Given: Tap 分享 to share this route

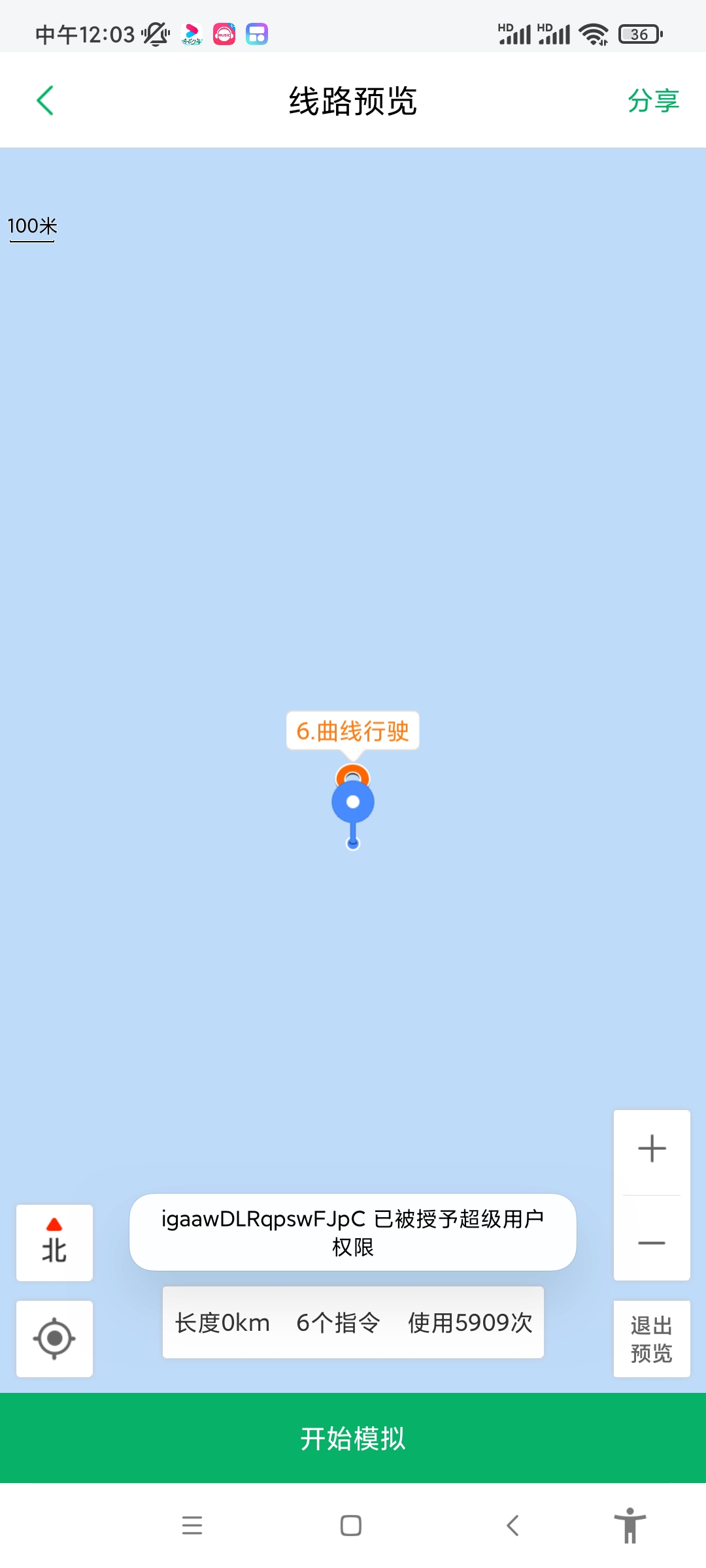Looking at the screenshot, I should tap(653, 101).
